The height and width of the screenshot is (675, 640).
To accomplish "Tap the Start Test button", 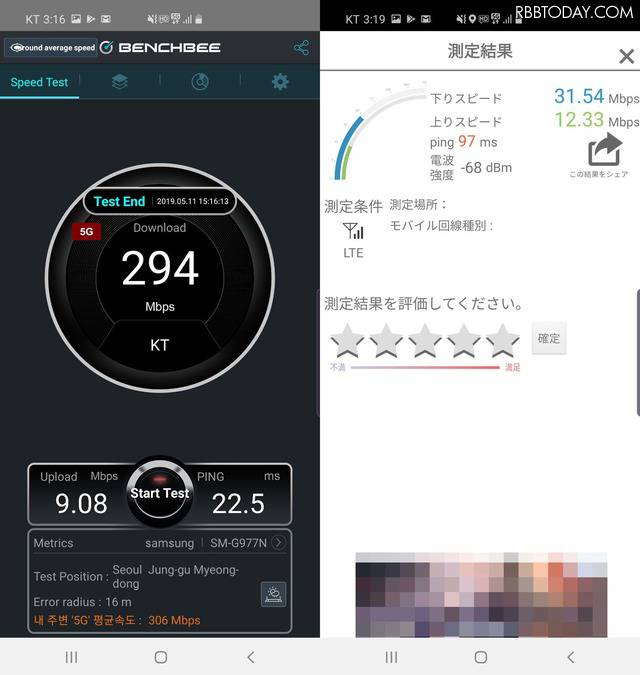I will tap(160, 493).
